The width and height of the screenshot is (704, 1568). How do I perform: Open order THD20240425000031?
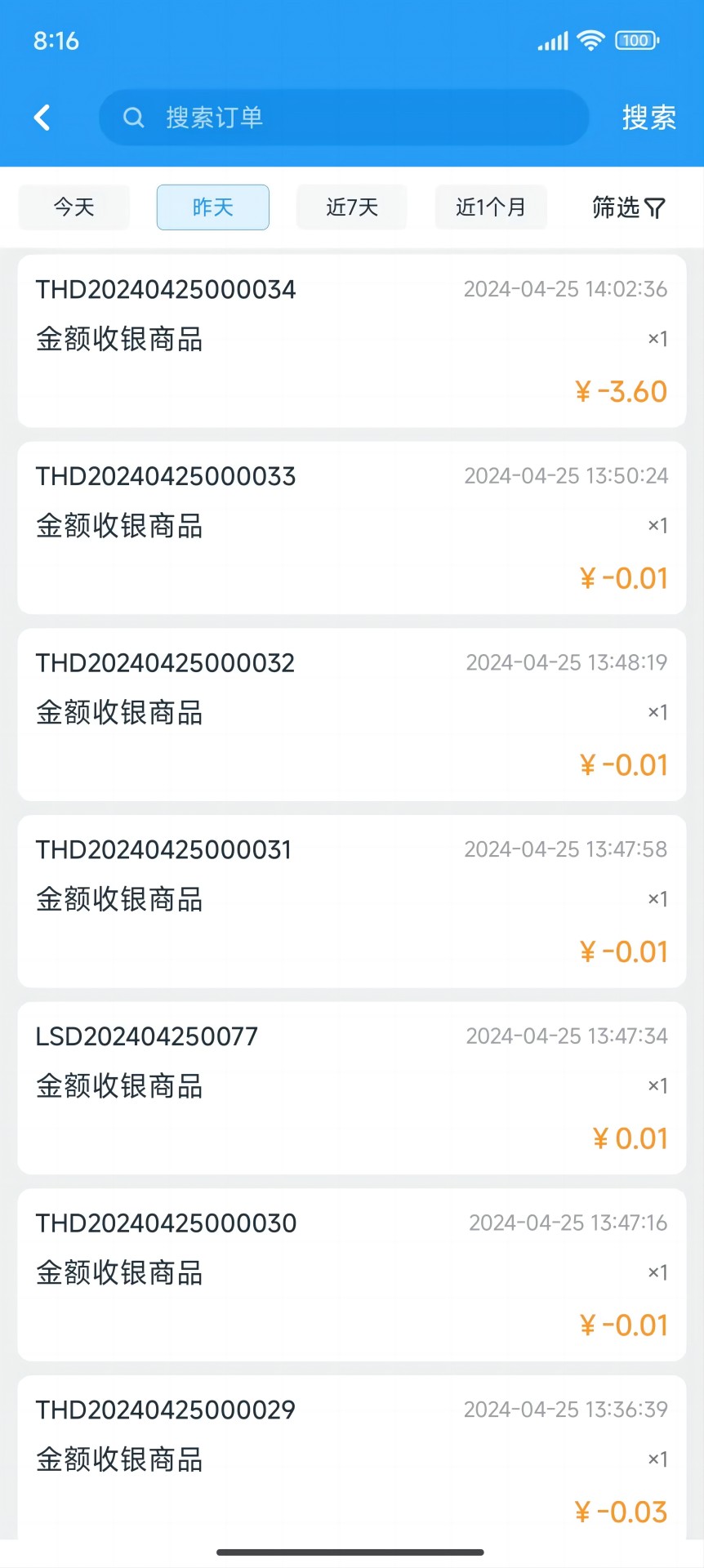pyautogui.click(x=351, y=901)
